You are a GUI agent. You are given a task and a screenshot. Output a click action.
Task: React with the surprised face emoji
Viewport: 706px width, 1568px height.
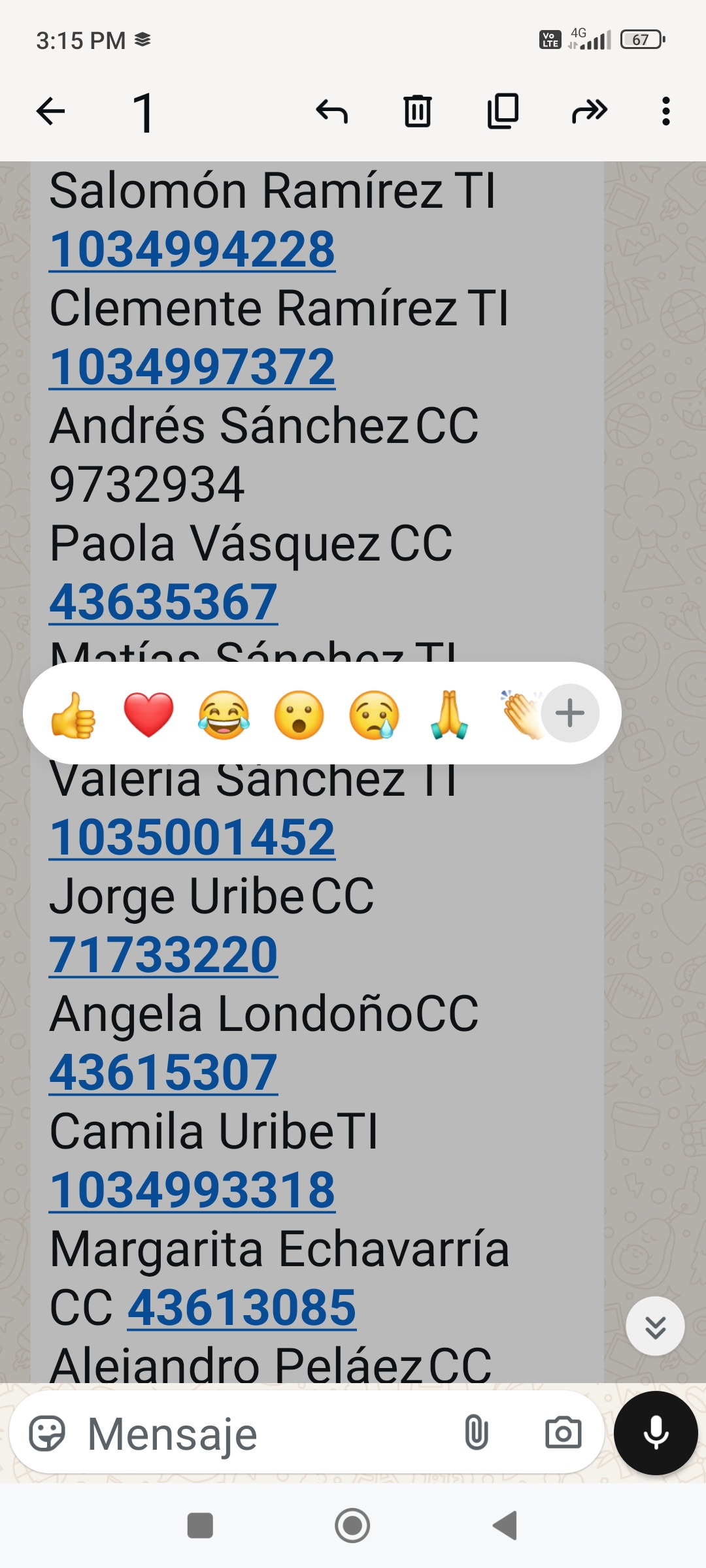pyautogui.click(x=299, y=714)
